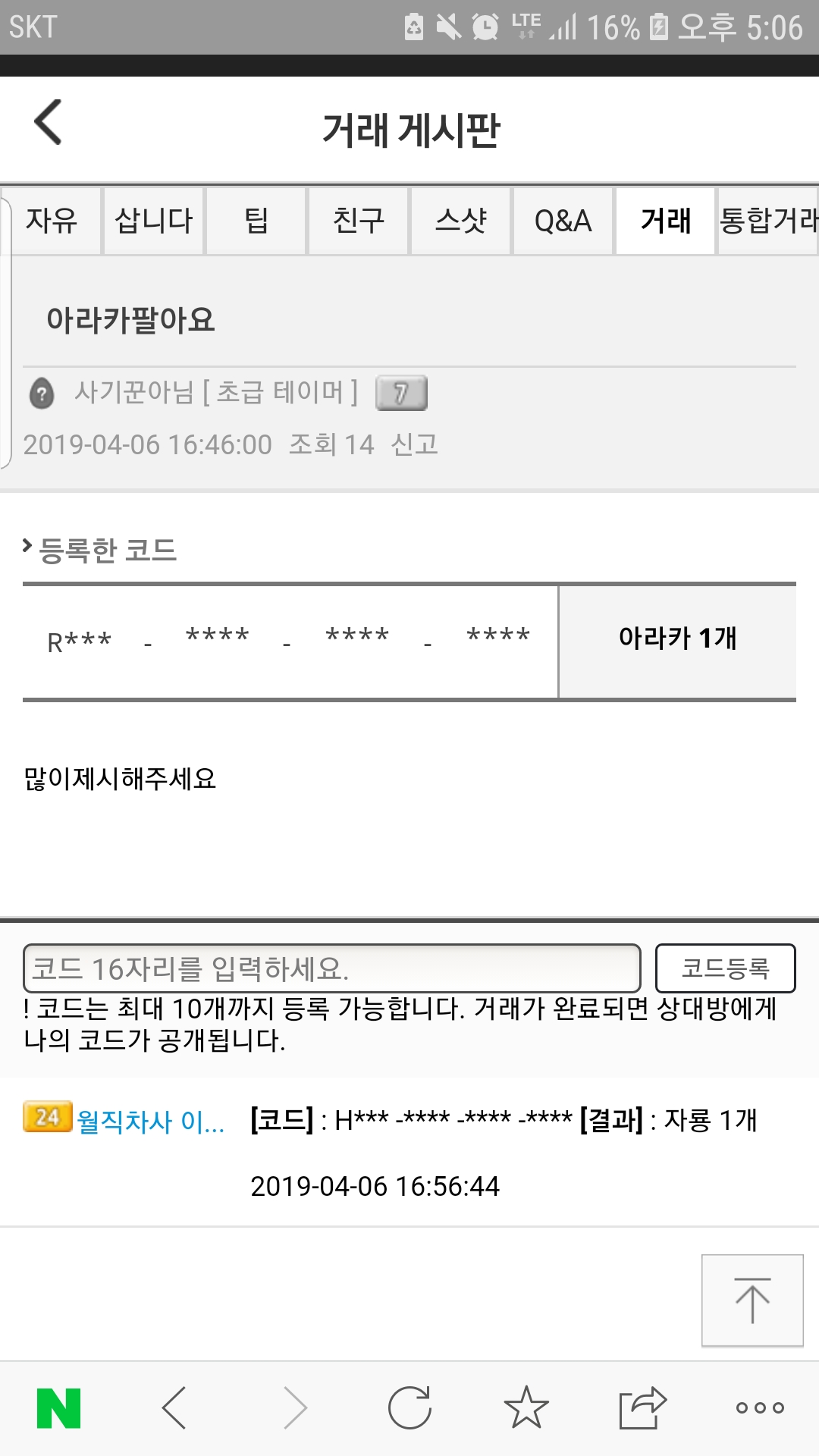This screenshot has height=1456, width=819.
Task: Share this page
Action: point(642,1408)
